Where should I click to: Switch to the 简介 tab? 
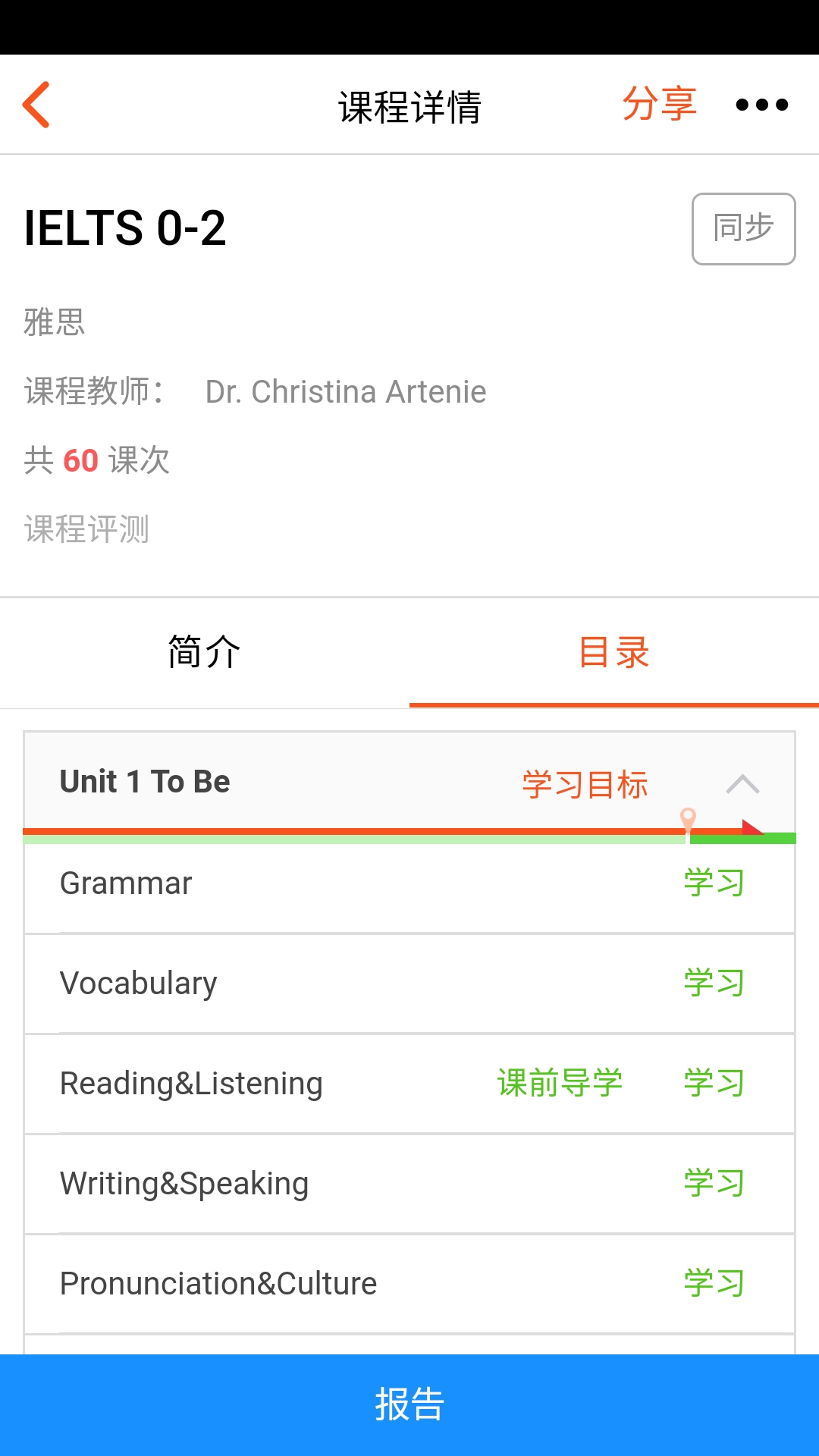[204, 652]
